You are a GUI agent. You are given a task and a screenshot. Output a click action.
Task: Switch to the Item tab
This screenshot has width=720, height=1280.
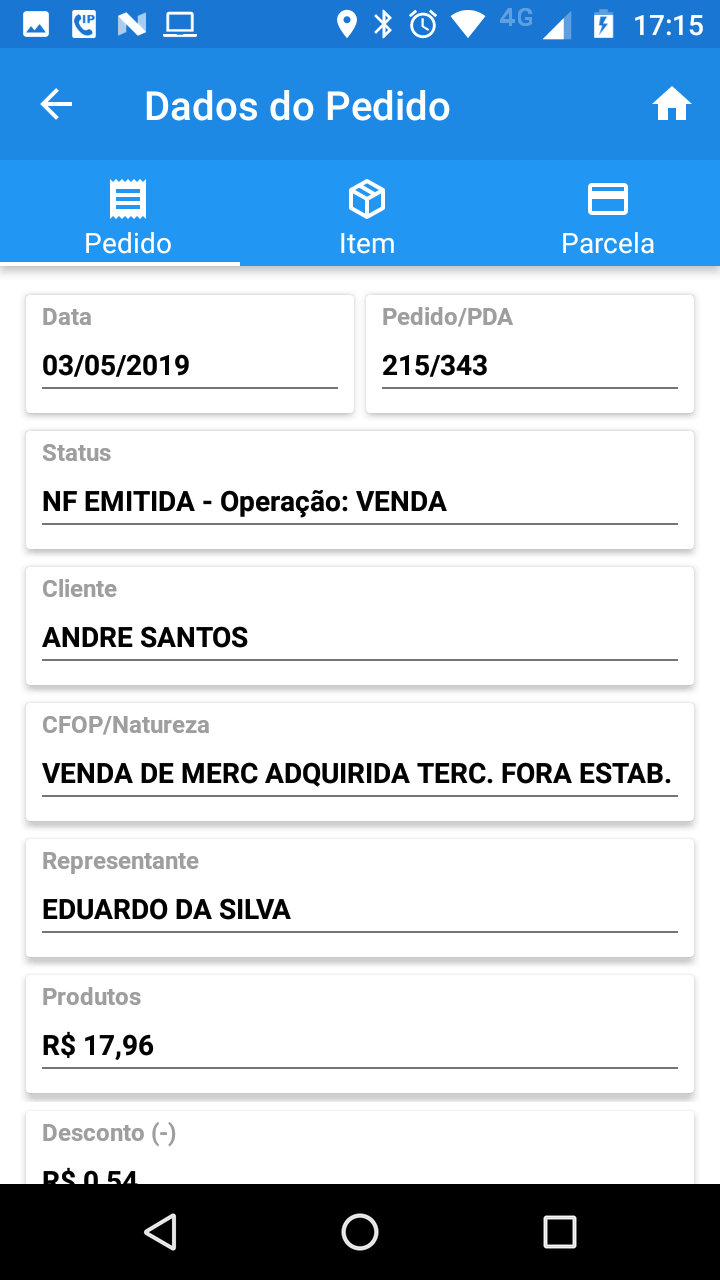tap(367, 216)
